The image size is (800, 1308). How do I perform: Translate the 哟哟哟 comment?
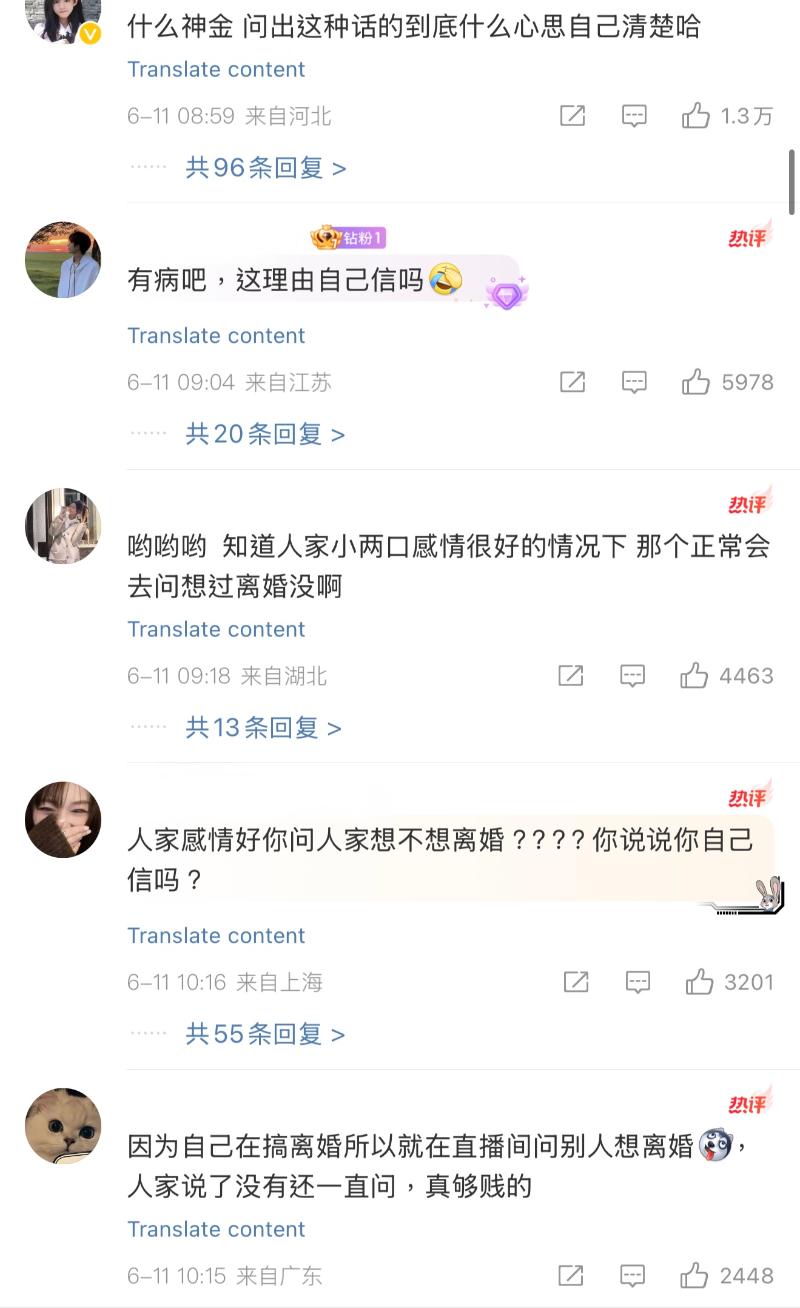point(216,630)
